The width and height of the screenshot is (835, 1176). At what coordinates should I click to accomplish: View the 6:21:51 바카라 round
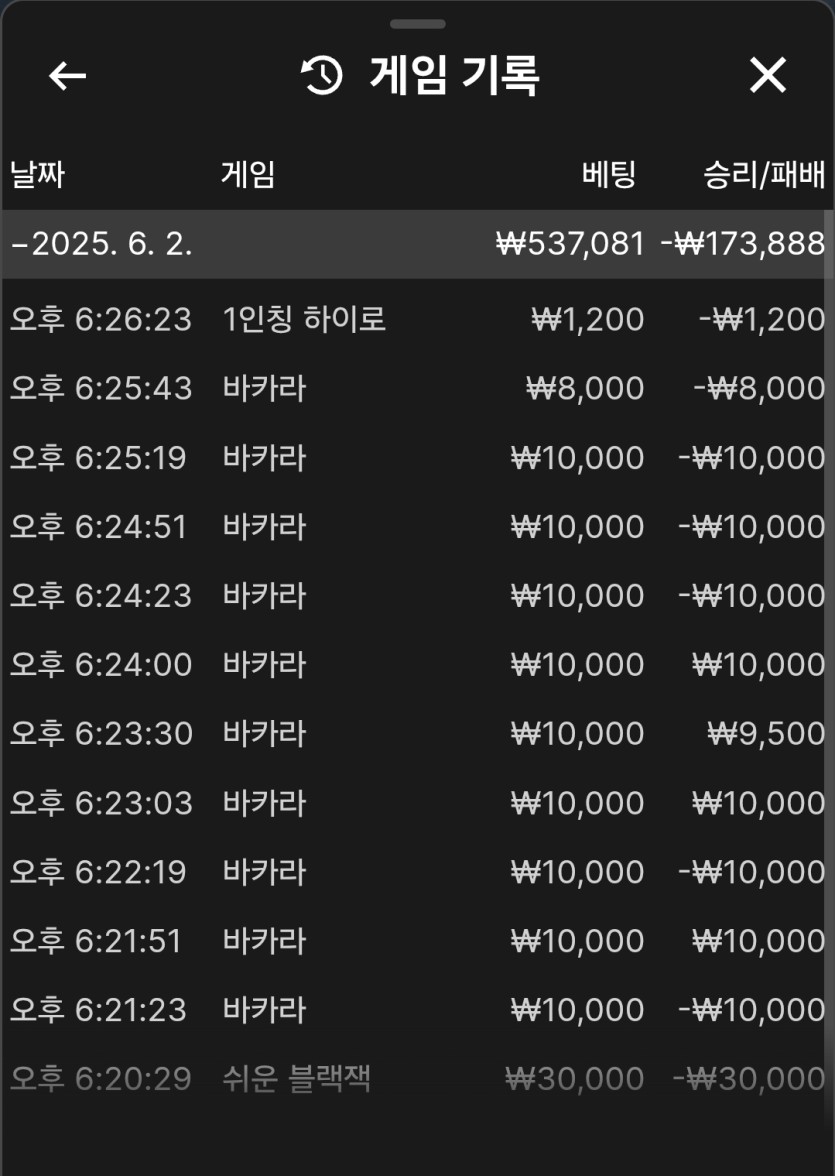pyautogui.click(x=417, y=941)
